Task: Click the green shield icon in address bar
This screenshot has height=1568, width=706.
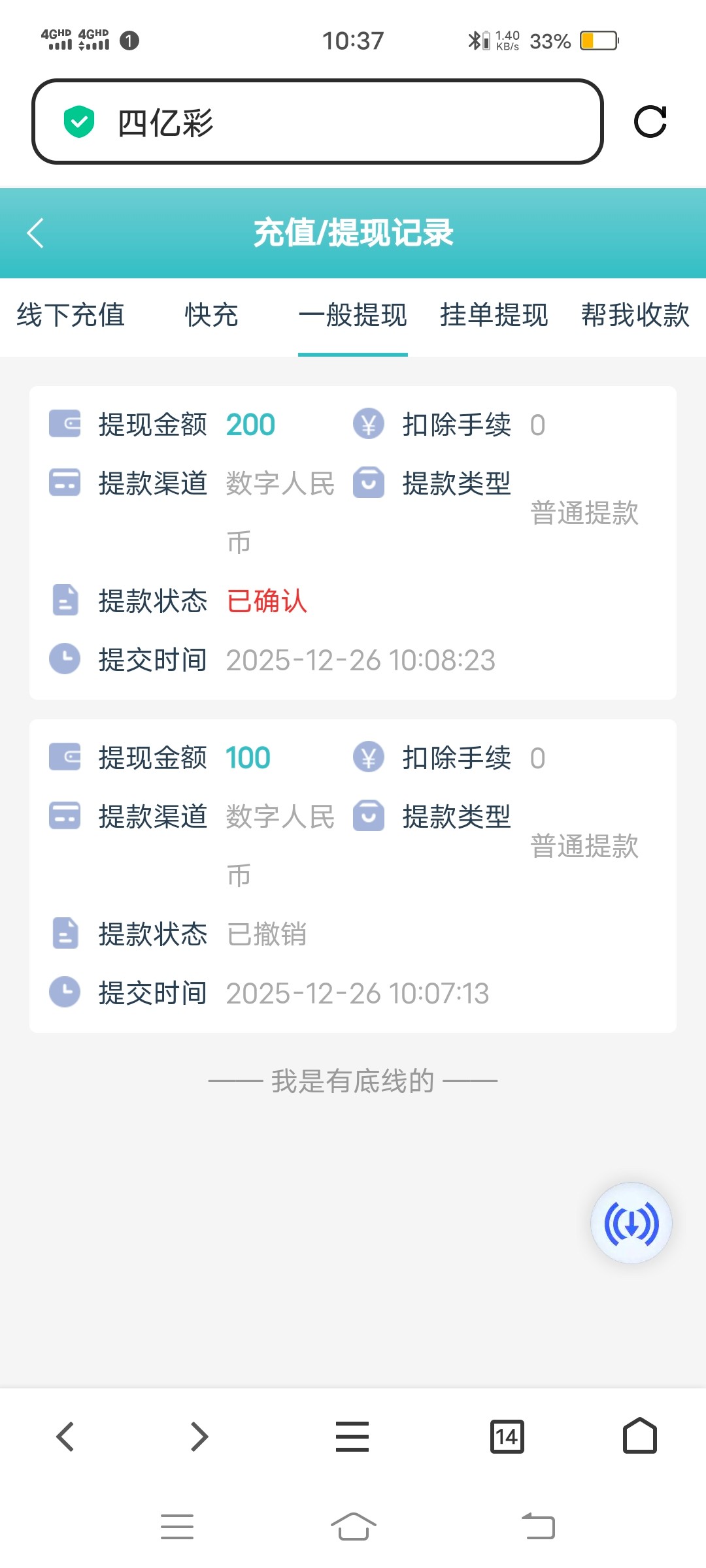Action: click(78, 122)
